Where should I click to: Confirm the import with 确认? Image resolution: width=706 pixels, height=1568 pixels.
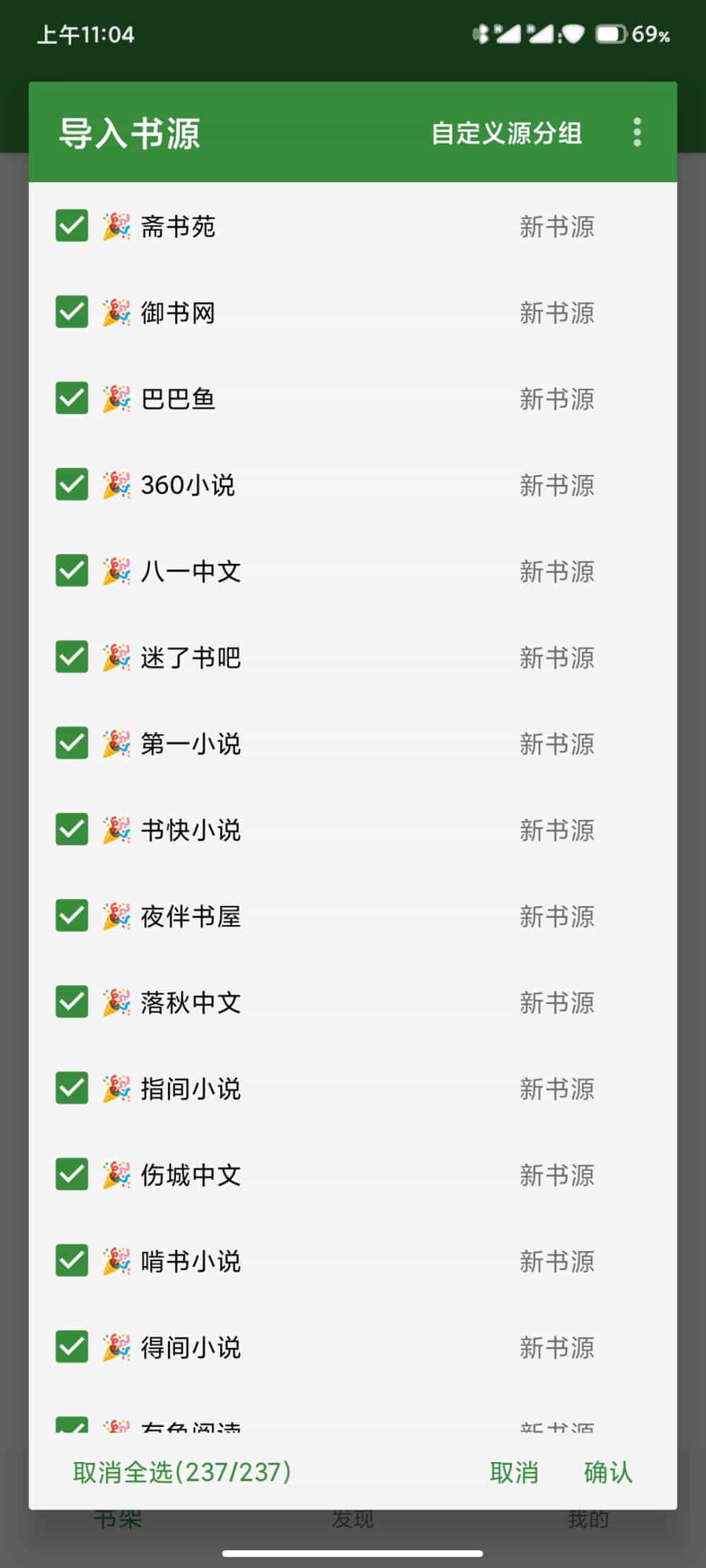608,1472
